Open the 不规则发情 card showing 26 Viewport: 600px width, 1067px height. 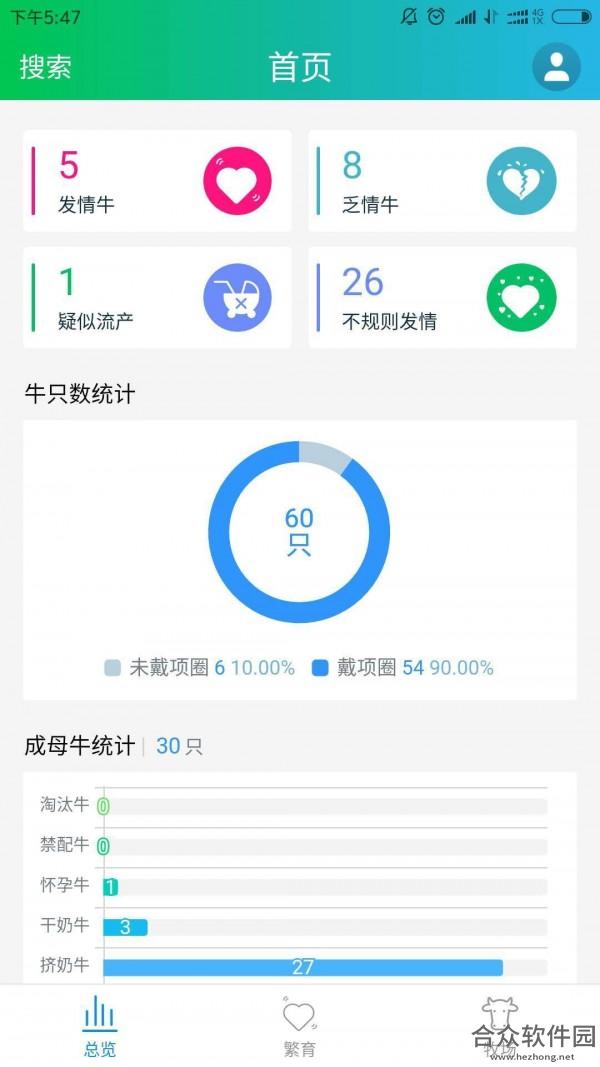coord(442,298)
